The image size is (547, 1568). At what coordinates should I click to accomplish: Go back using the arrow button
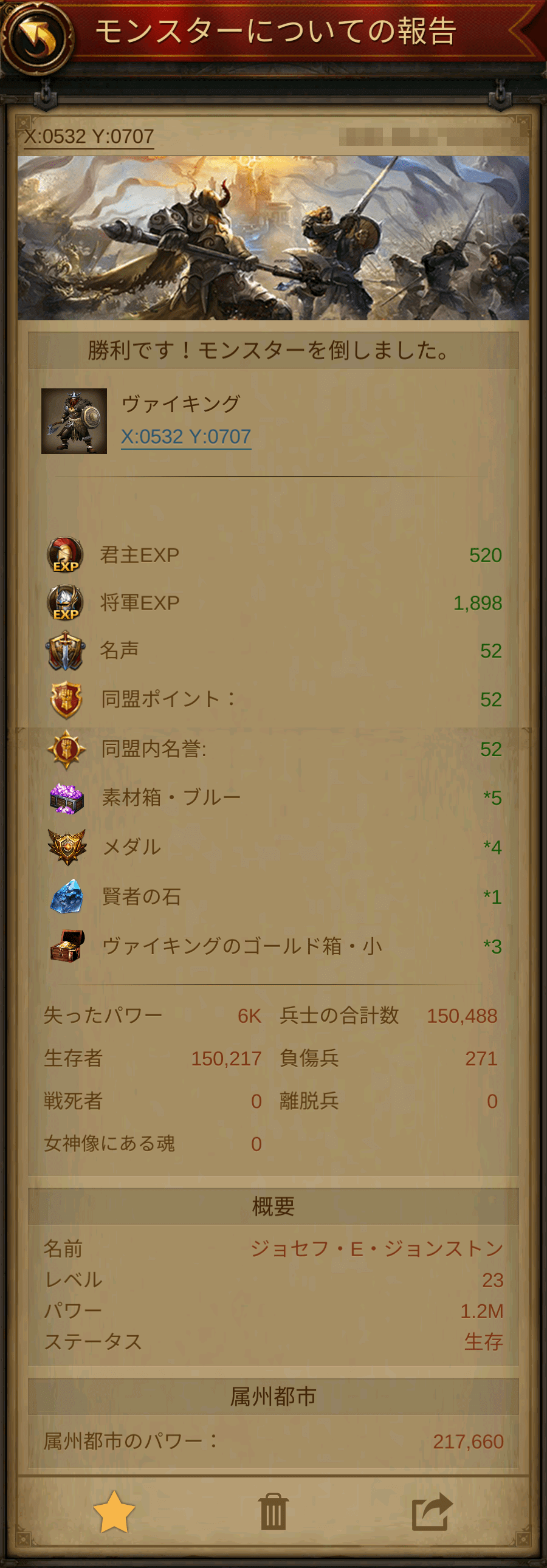coord(38,36)
